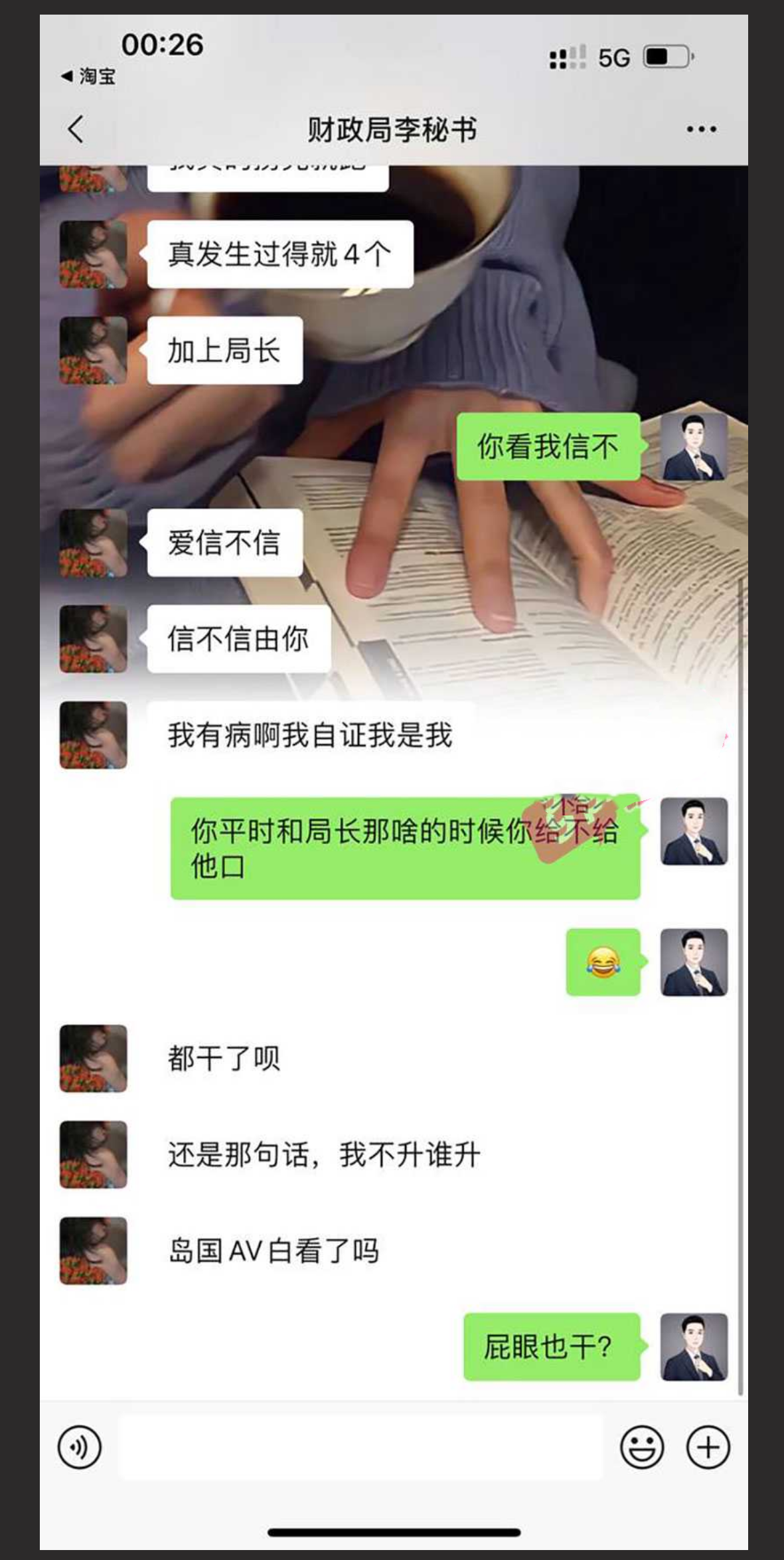Open the chat title 财政局李秘书
This screenshot has height=1560, width=784.
392,130
